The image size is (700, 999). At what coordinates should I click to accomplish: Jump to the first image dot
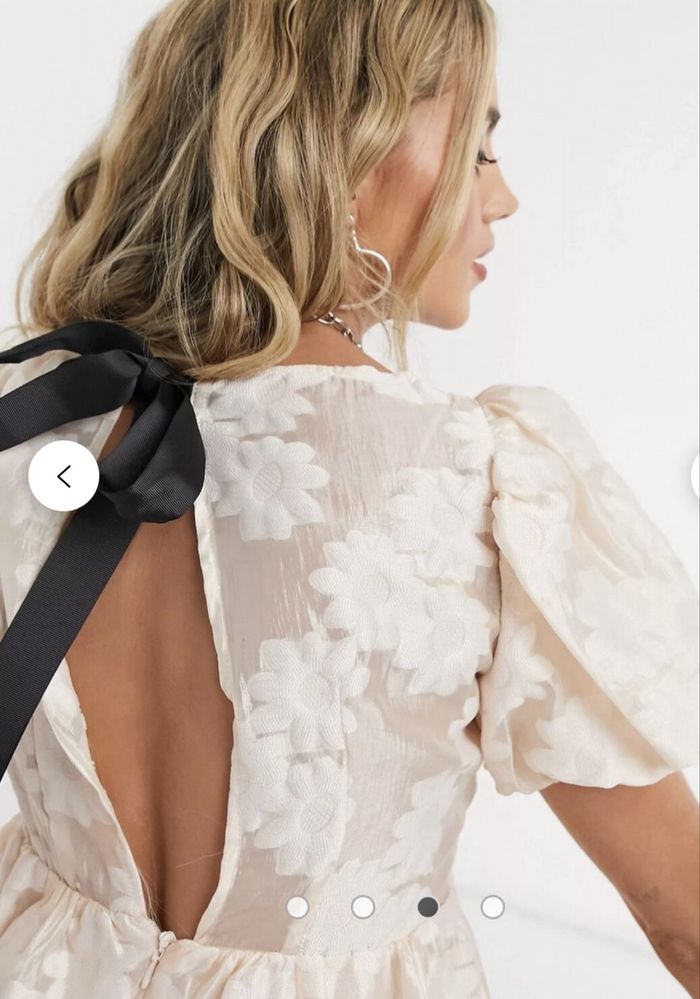pyautogui.click(x=297, y=907)
